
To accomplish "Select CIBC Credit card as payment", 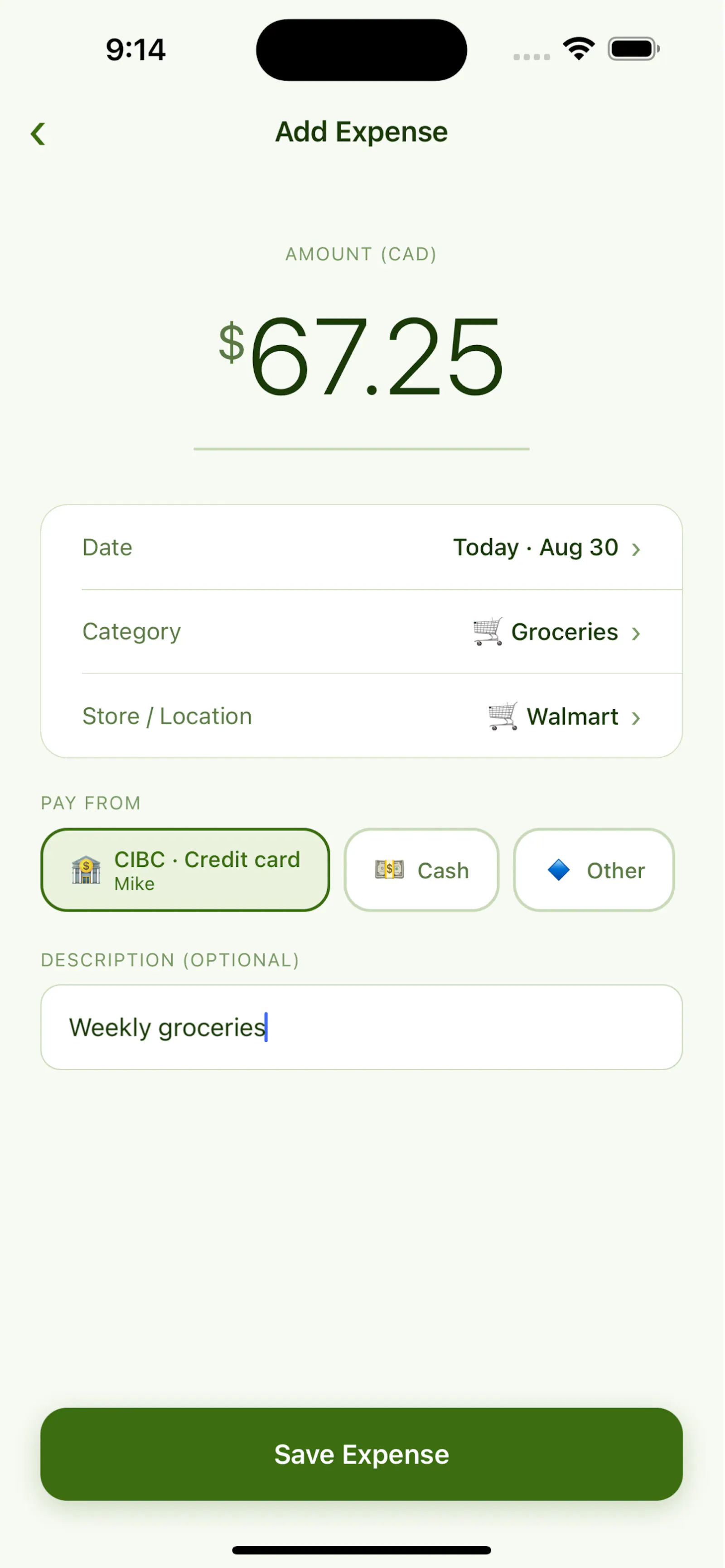I will 185,870.
